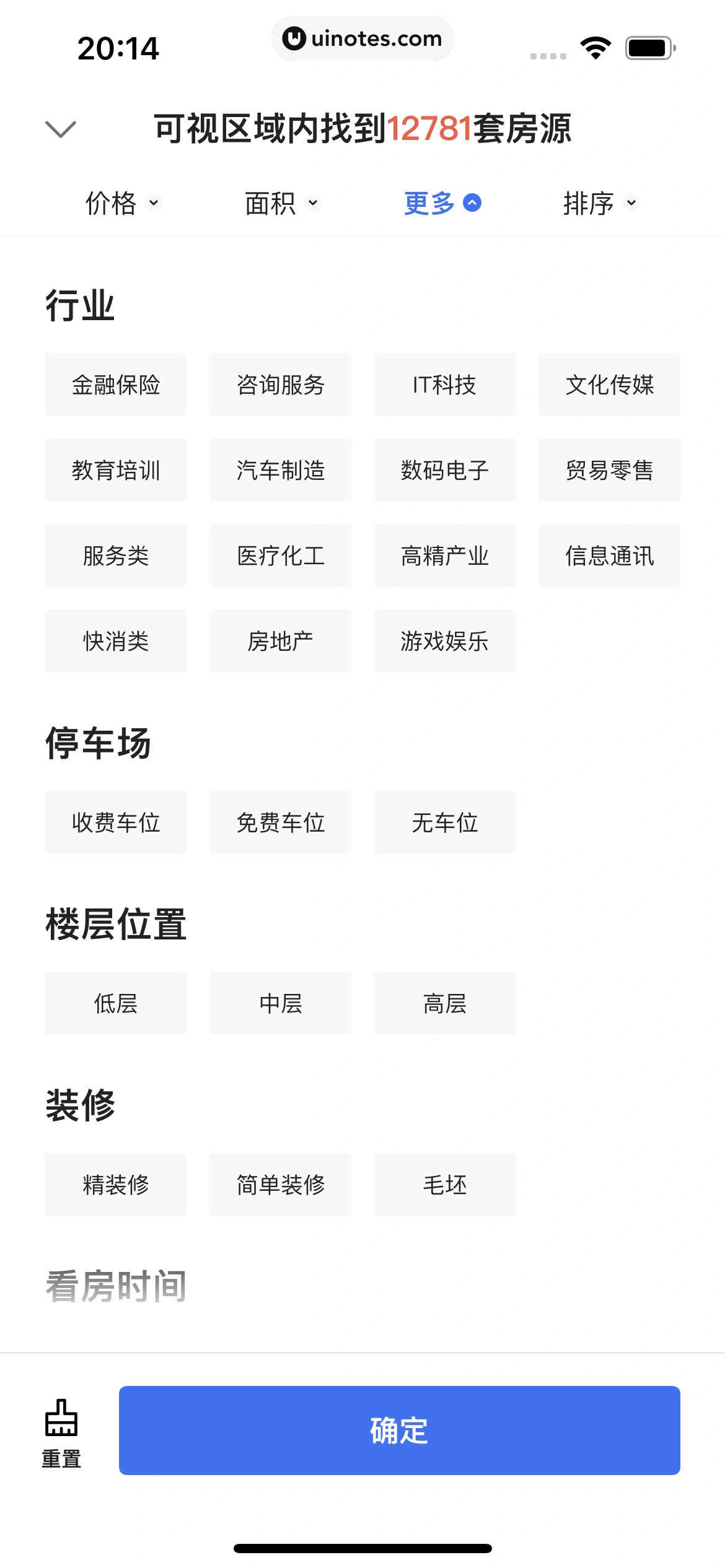
Task: Select the 文化传媒 industry chip
Action: tap(609, 385)
